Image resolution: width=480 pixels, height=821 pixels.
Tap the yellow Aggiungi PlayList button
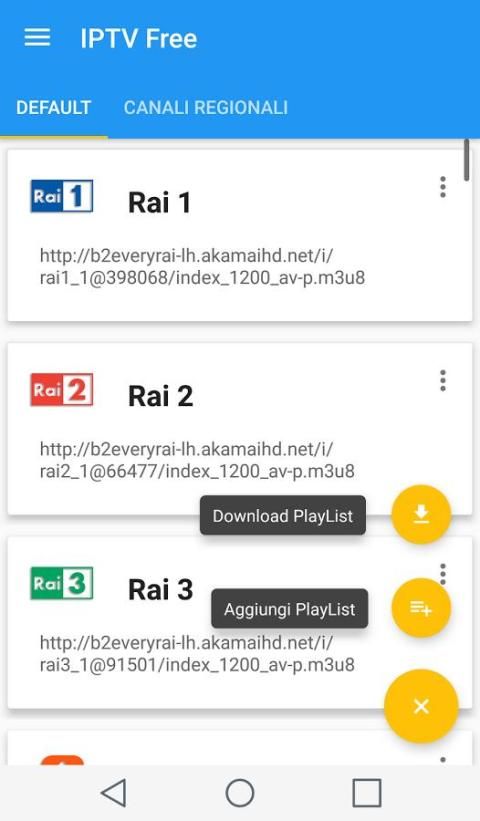(421, 608)
